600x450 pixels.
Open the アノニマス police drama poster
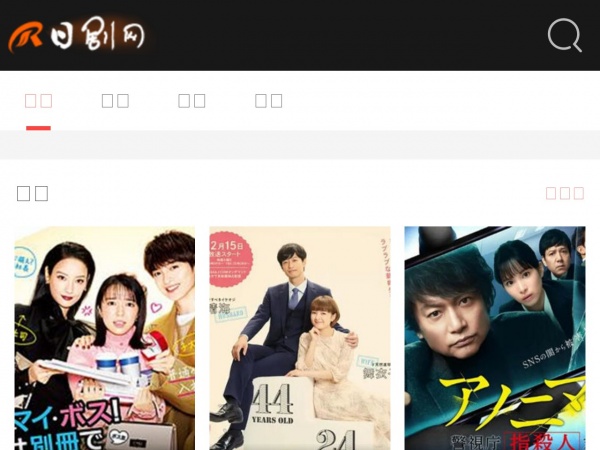click(494, 338)
